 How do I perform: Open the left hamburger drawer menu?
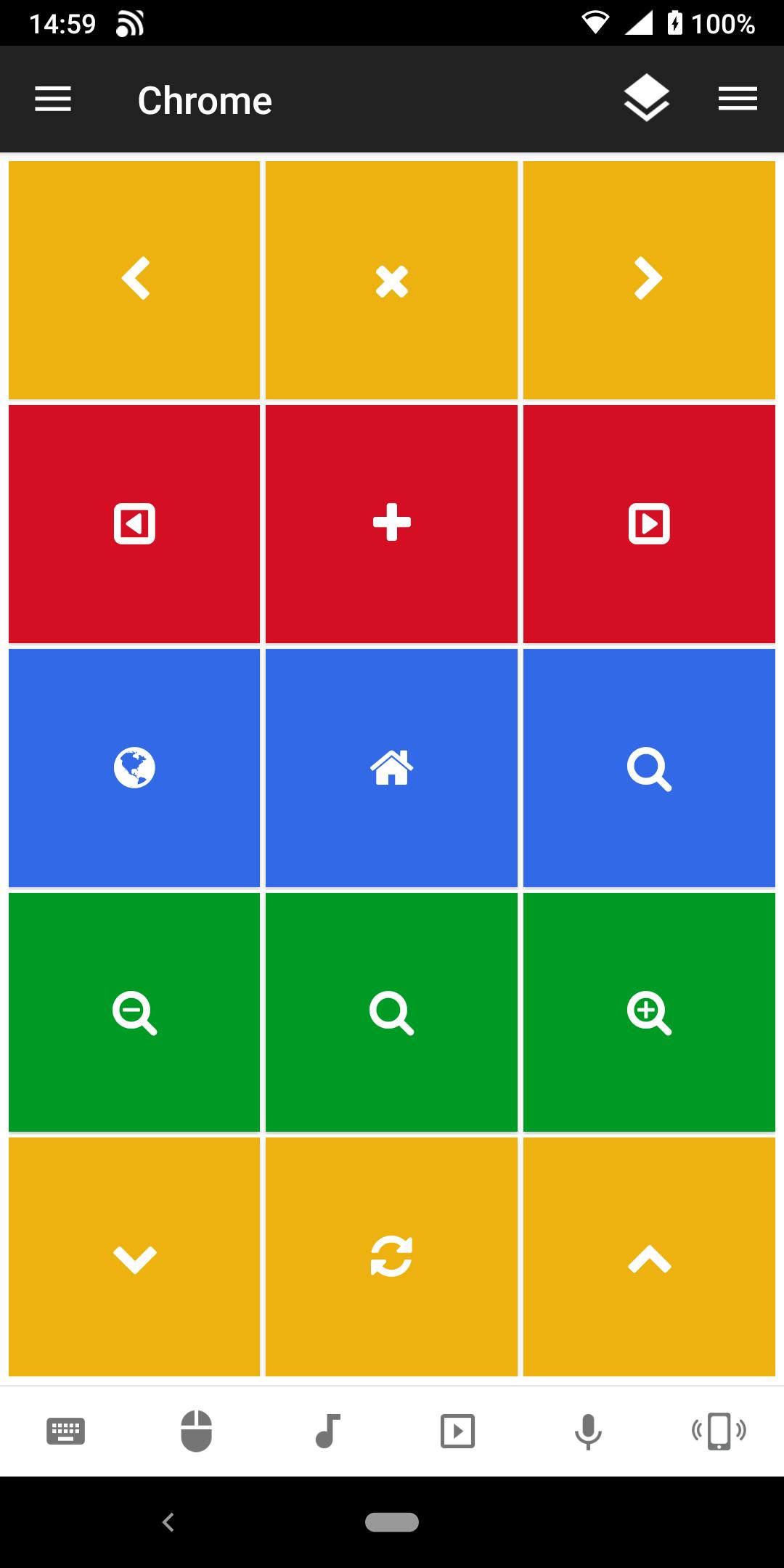(53, 99)
